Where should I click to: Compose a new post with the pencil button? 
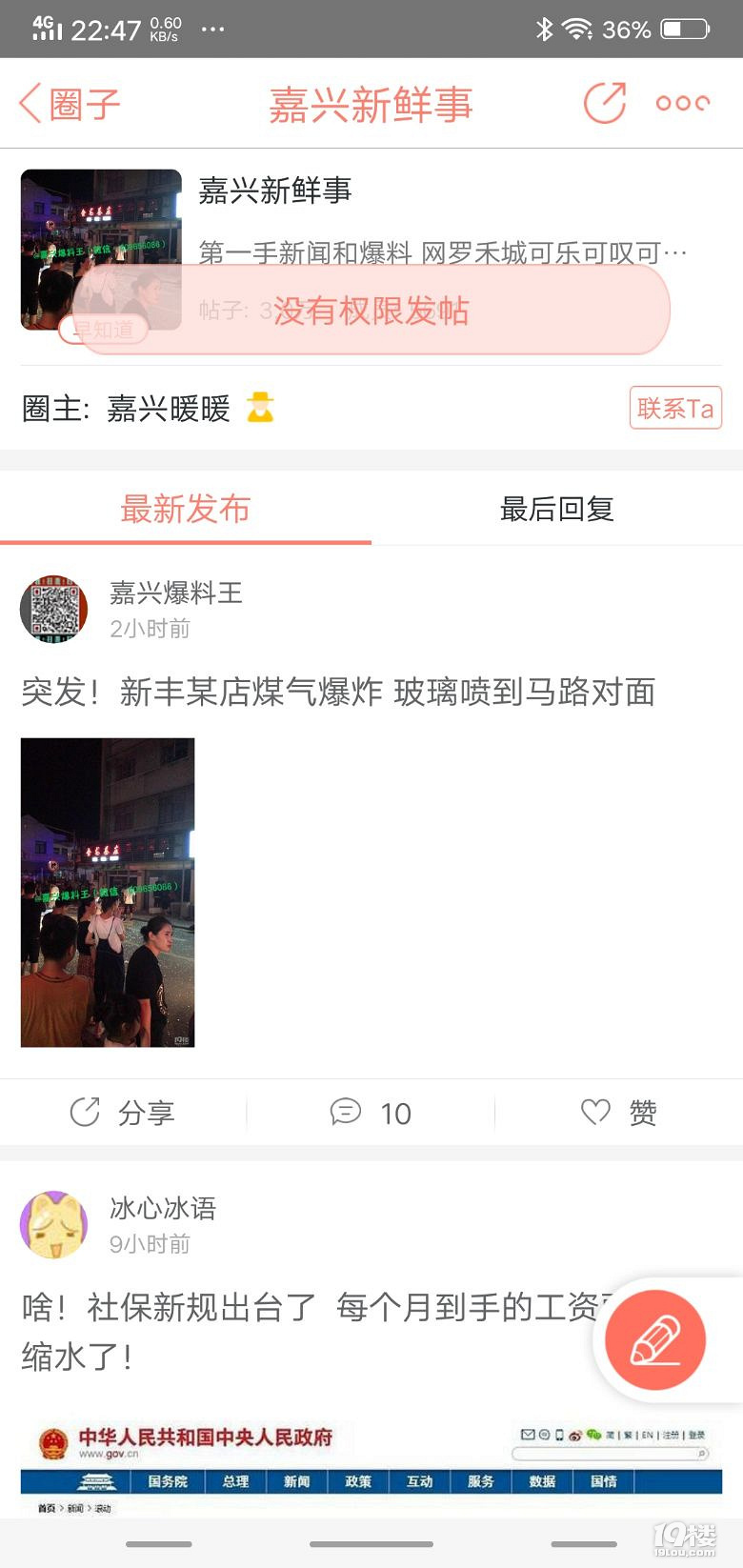pos(655,1339)
